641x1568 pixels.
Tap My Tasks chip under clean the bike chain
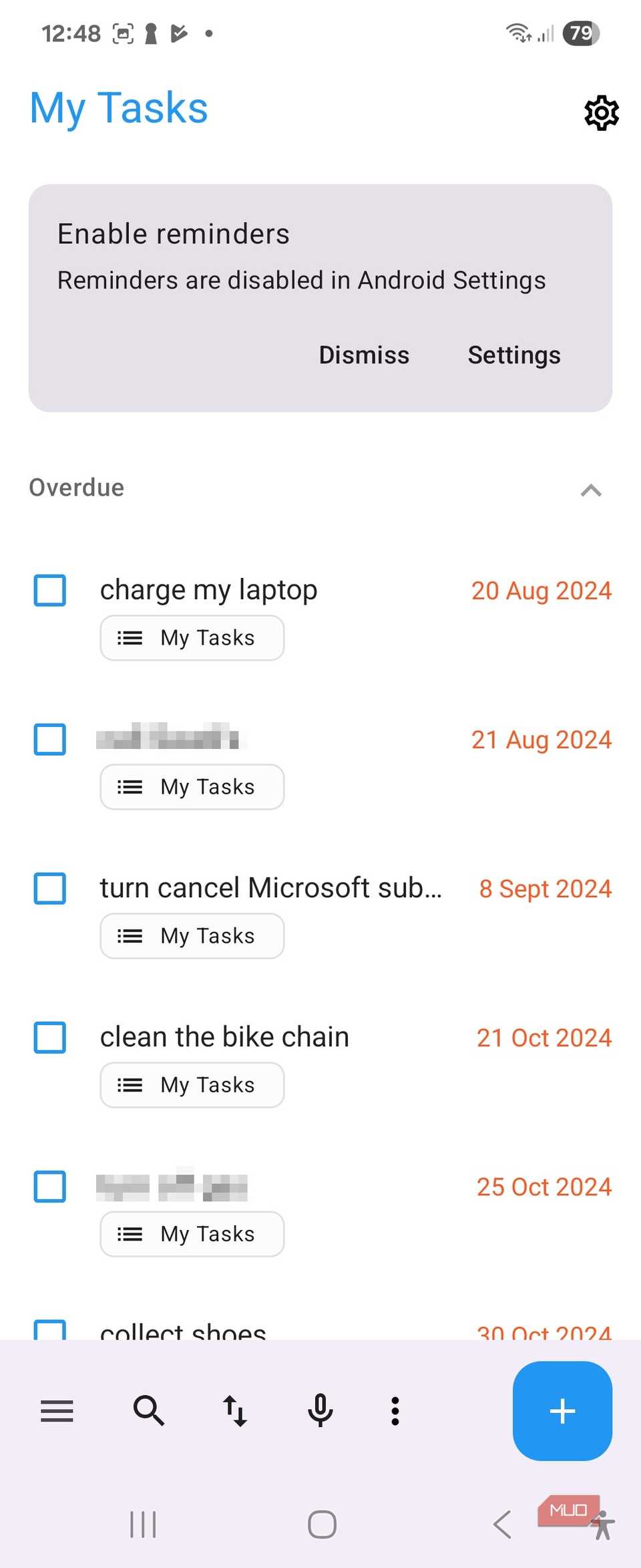pos(192,1085)
